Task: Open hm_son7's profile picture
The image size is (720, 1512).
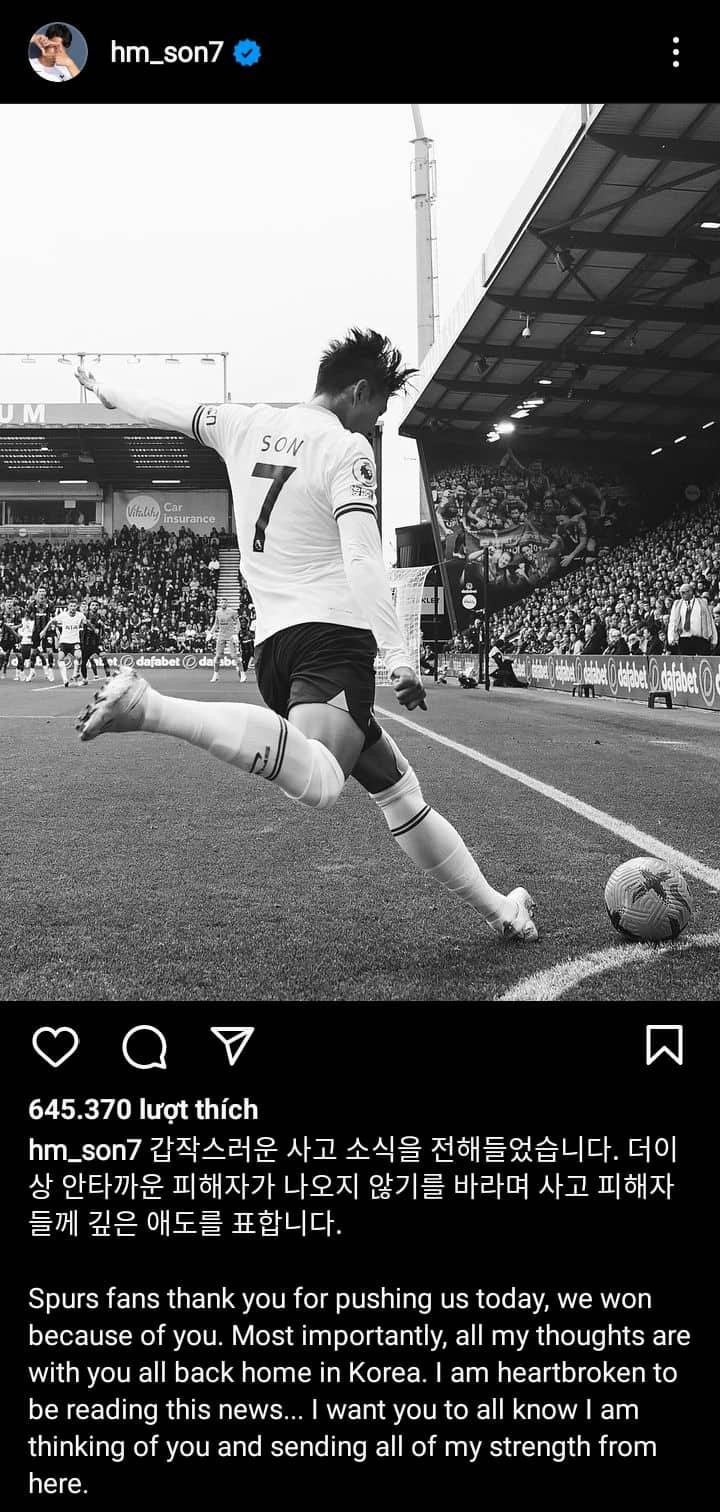Action: (57, 52)
